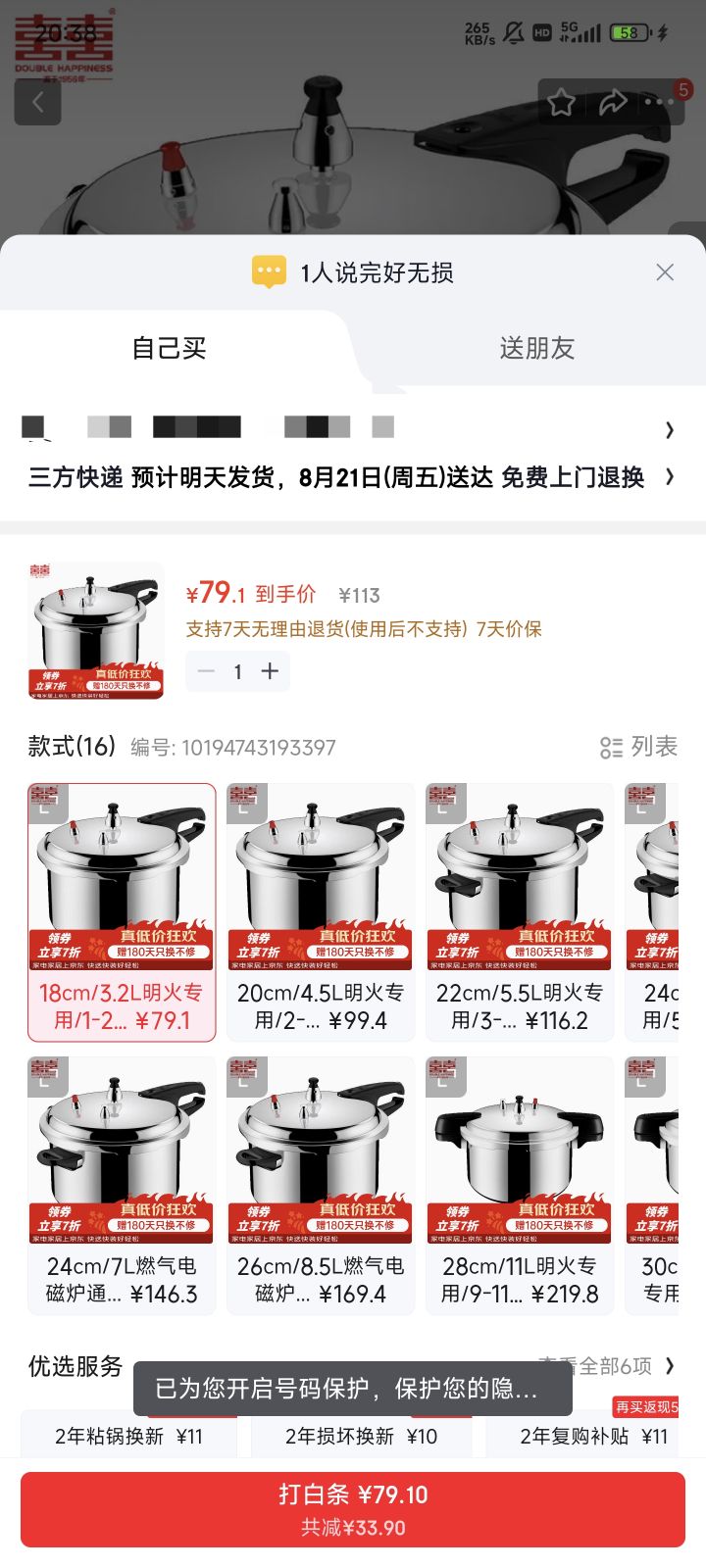
Task: Increase quantity with the plus button
Action: click(270, 671)
